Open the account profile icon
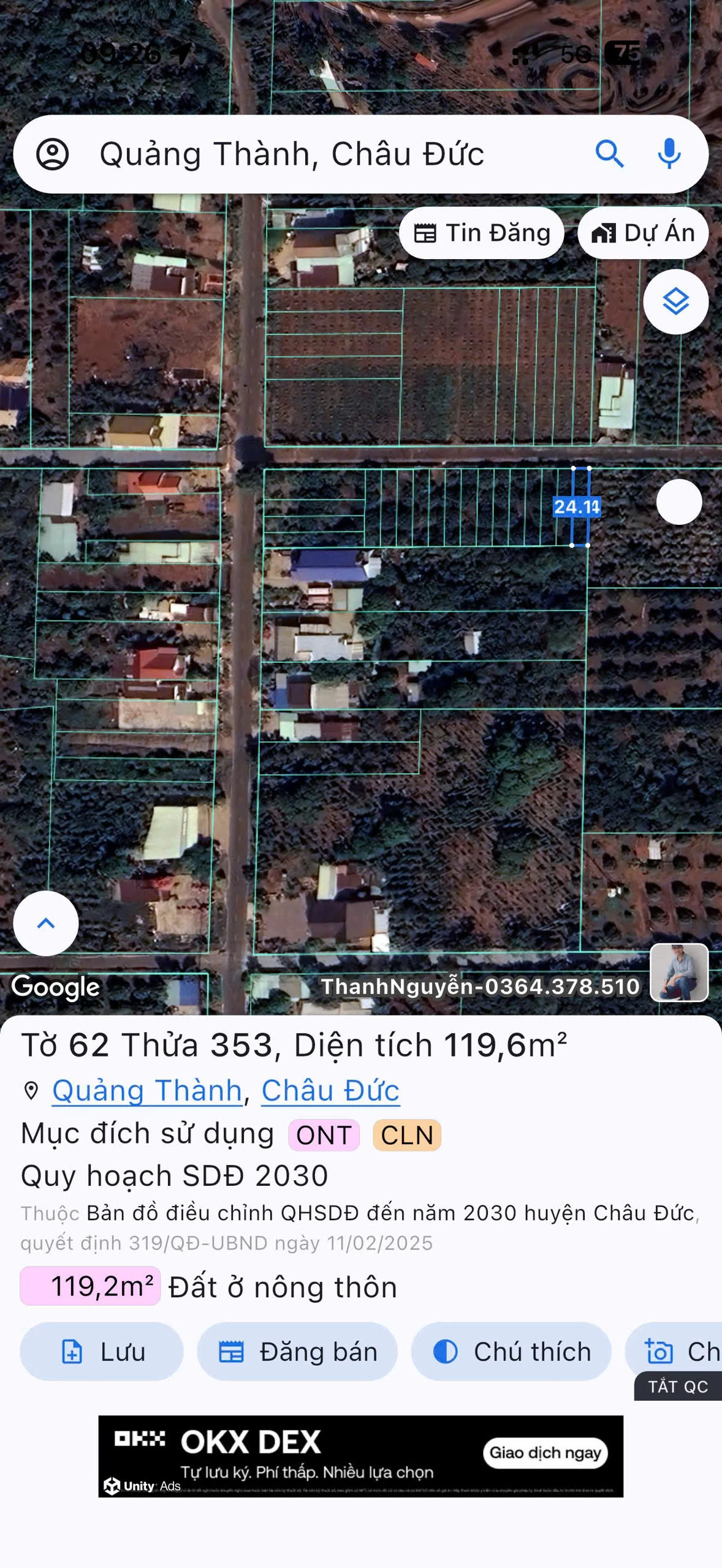 [x=53, y=154]
